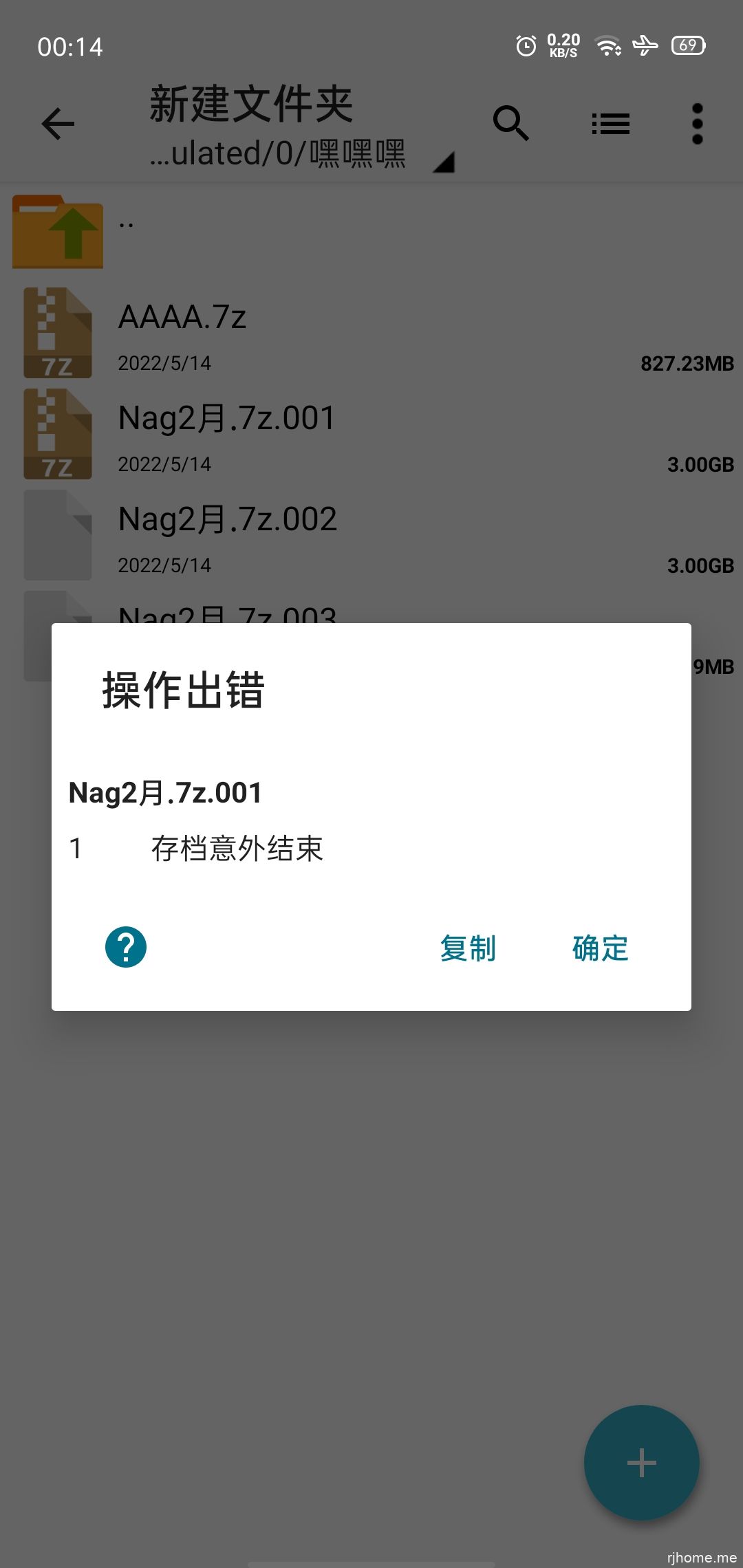Screen dimensions: 743x1568
Task: Tap 复制 to copy the error message
Action: tap(468, 948)
